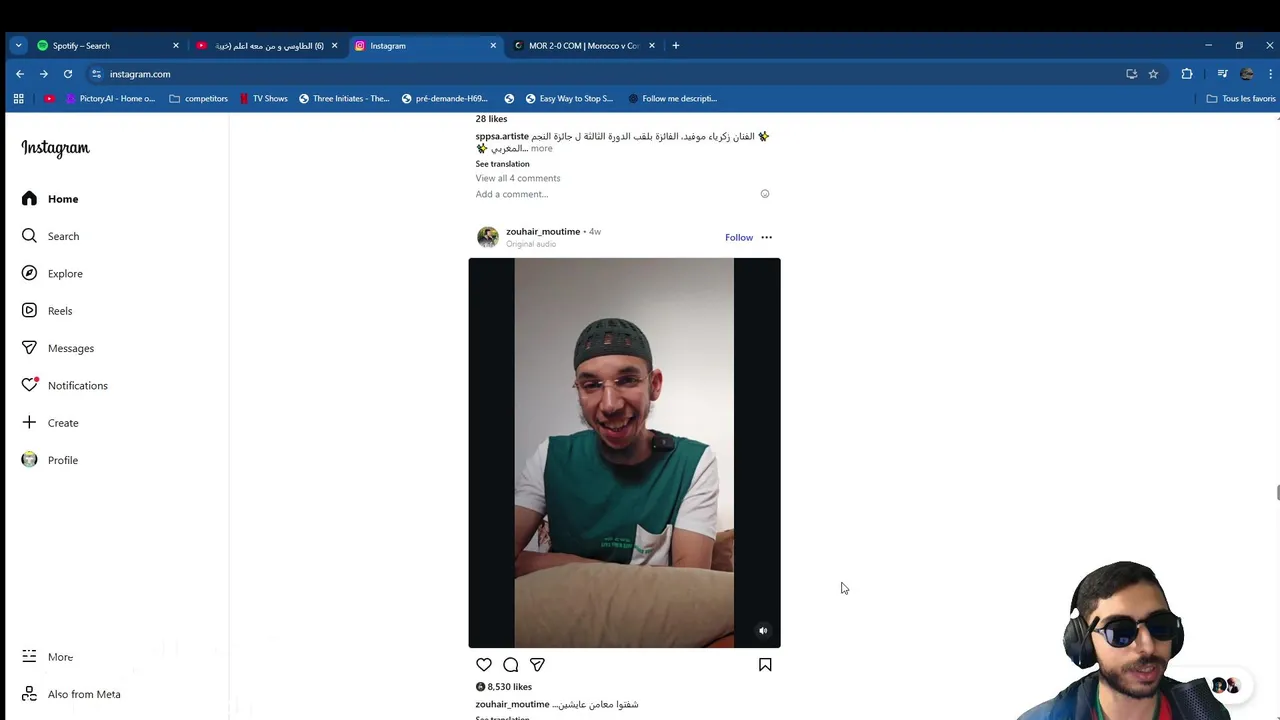This screenshot has height=720, width=1280.
Task: Tap the Add a comment field
Action: click(512, 194)
